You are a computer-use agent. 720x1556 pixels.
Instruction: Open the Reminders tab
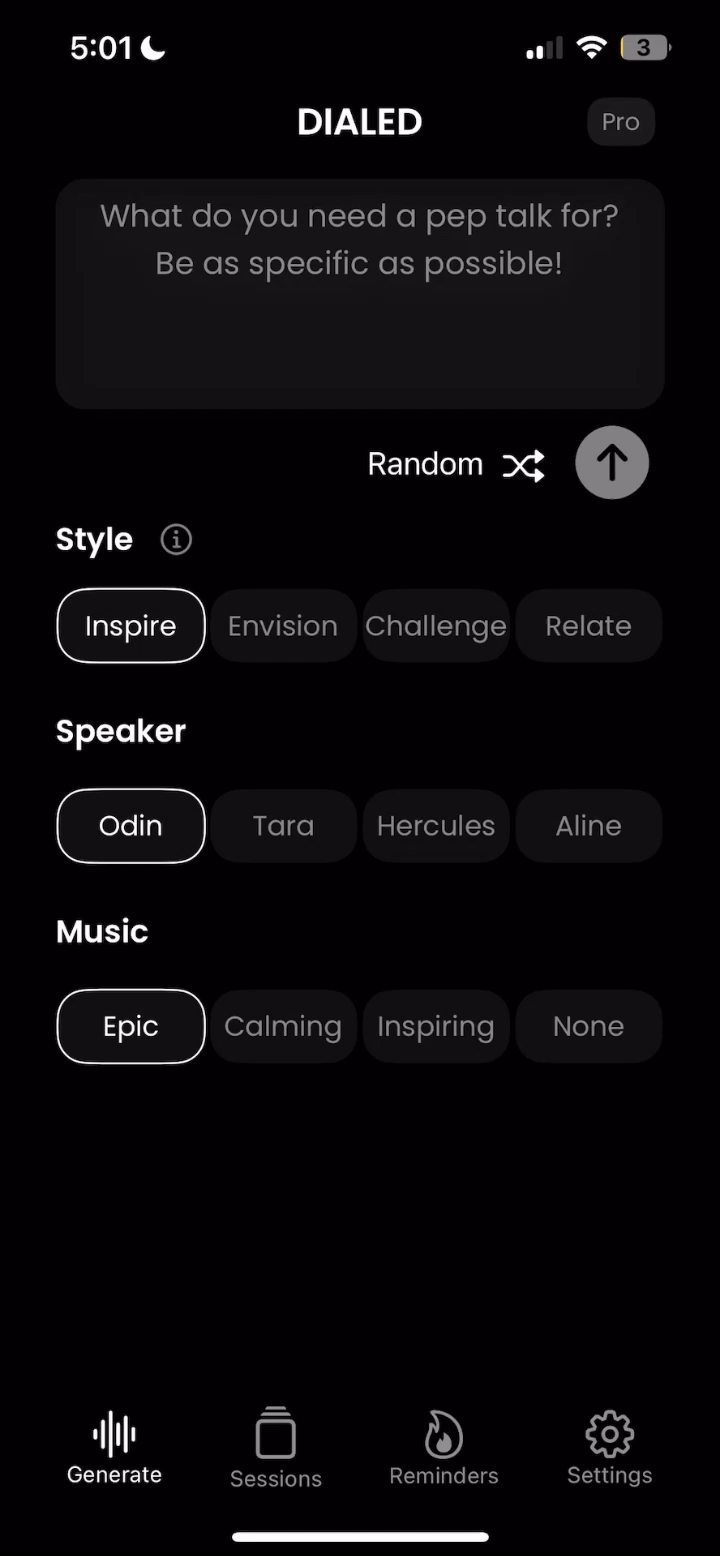(444, 1448)
